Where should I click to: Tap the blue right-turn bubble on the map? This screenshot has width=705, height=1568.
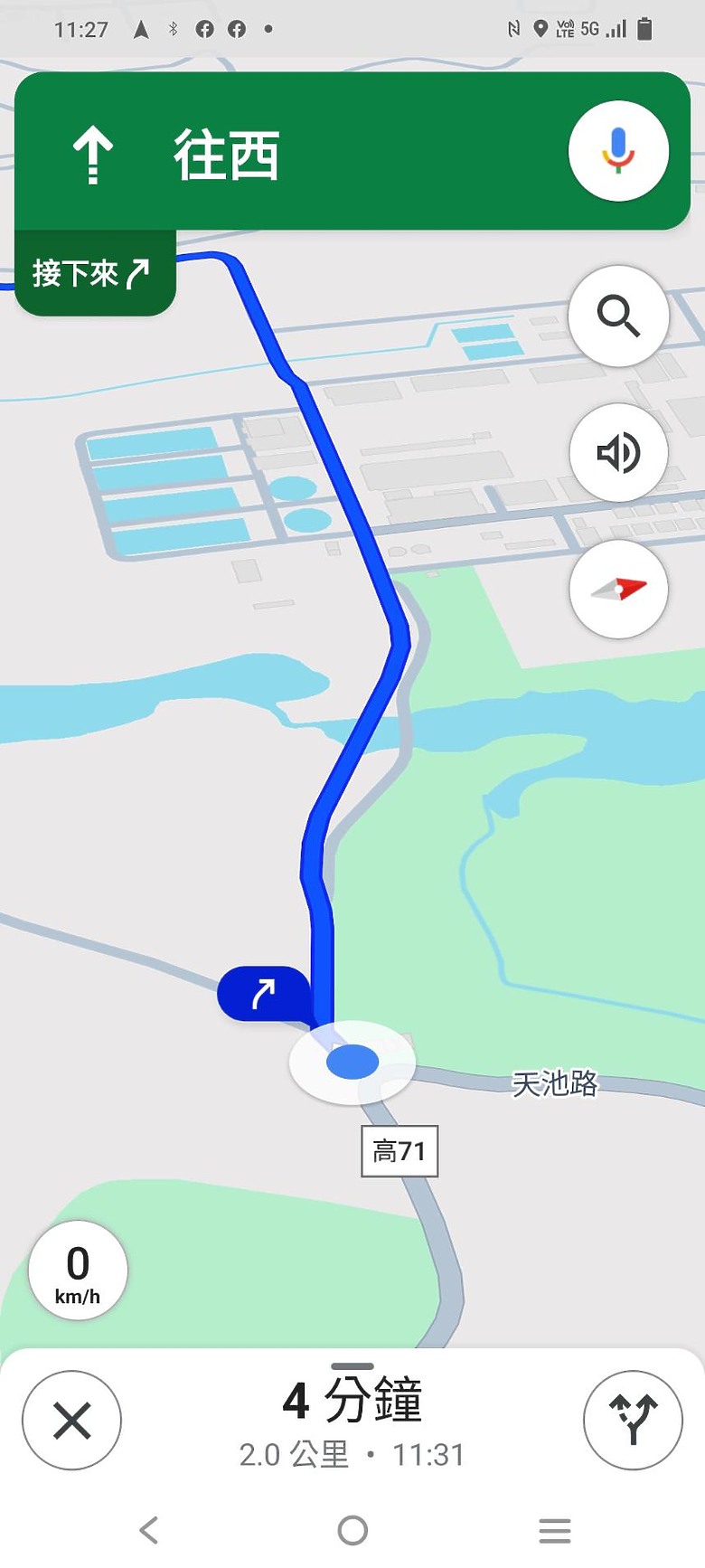[x=263, y=994]
